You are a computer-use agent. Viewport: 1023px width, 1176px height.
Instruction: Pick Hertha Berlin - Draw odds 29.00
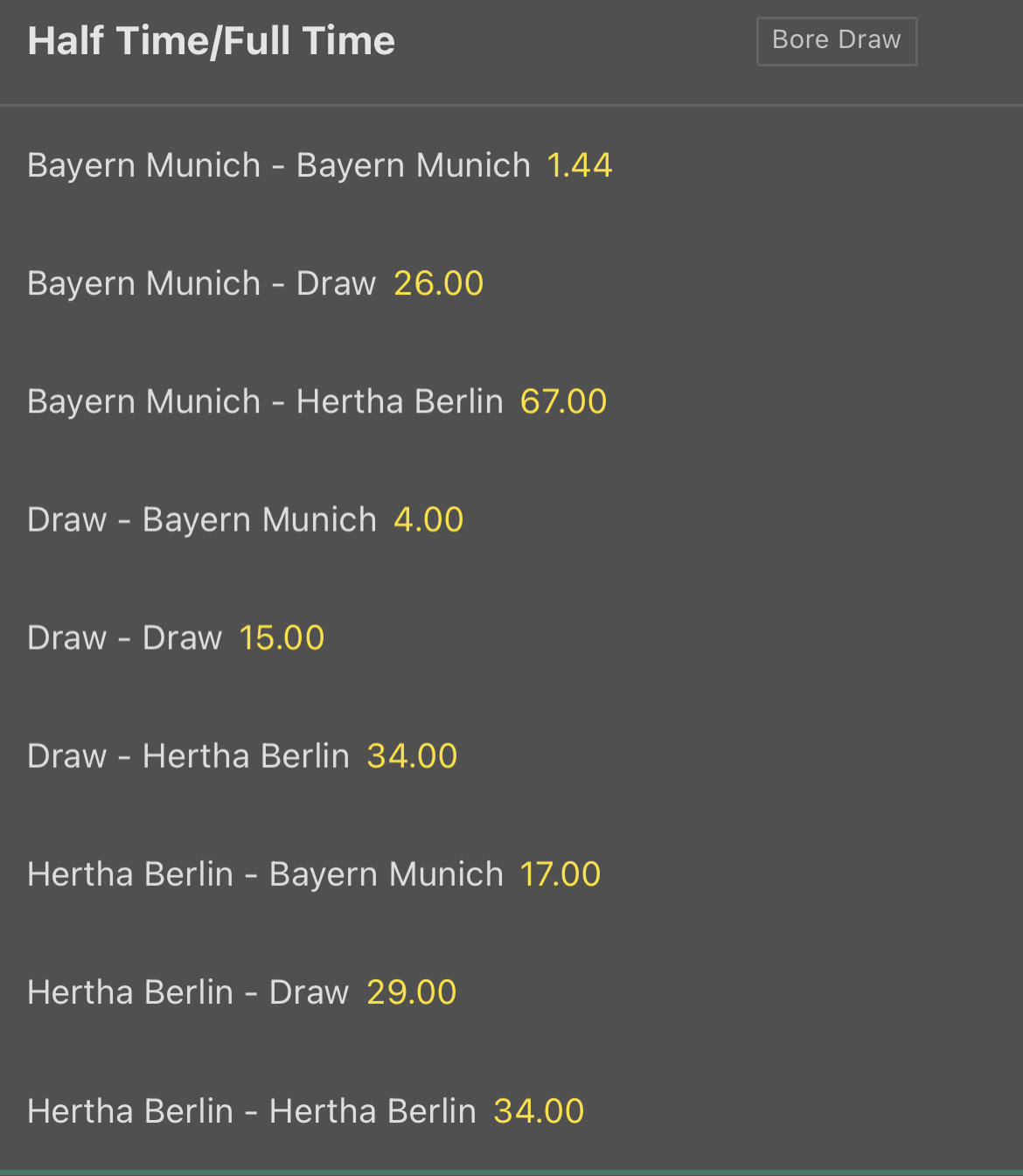(x=241, y=992)
